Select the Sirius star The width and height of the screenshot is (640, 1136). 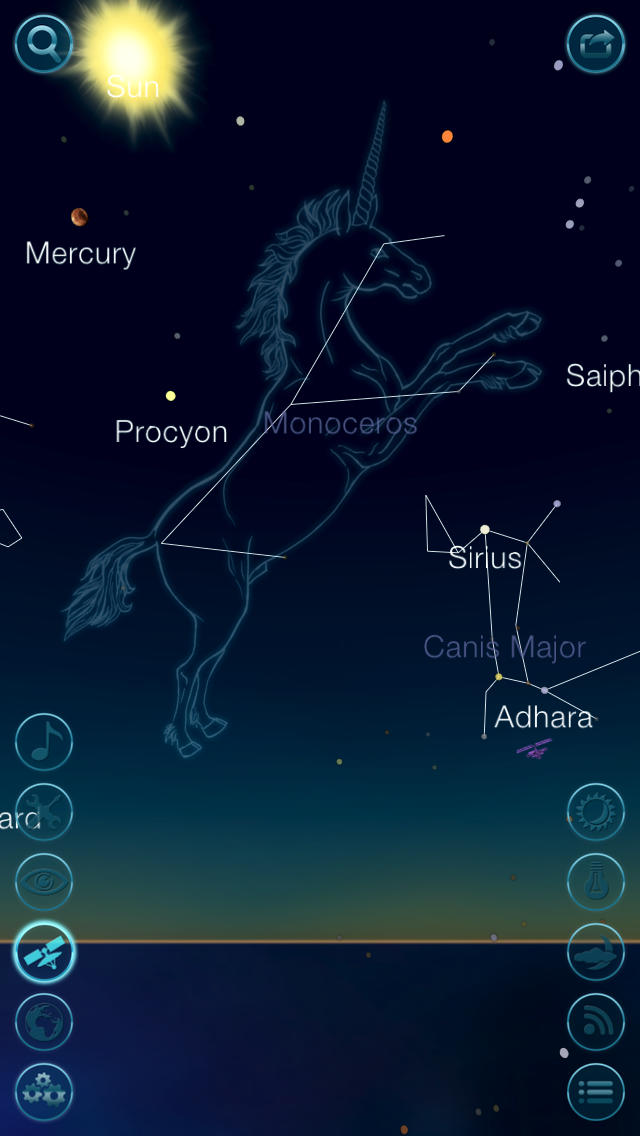point(485,530)
